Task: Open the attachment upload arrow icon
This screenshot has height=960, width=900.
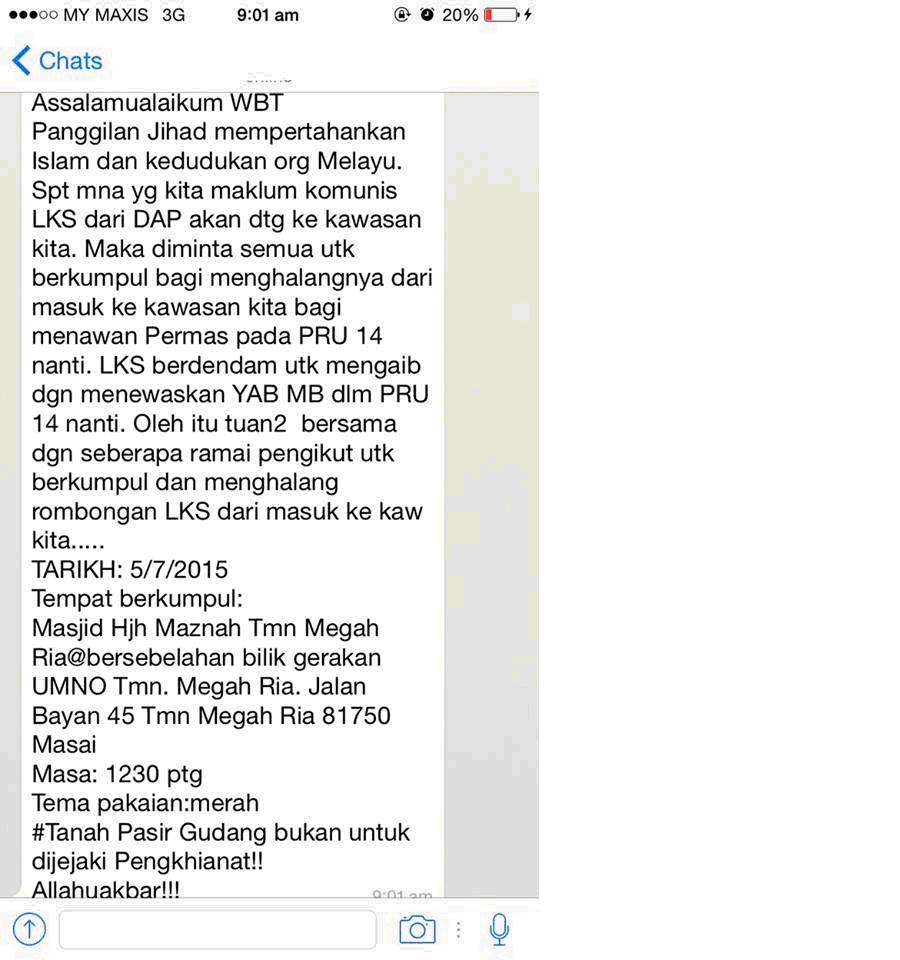Action: [29, 929]
